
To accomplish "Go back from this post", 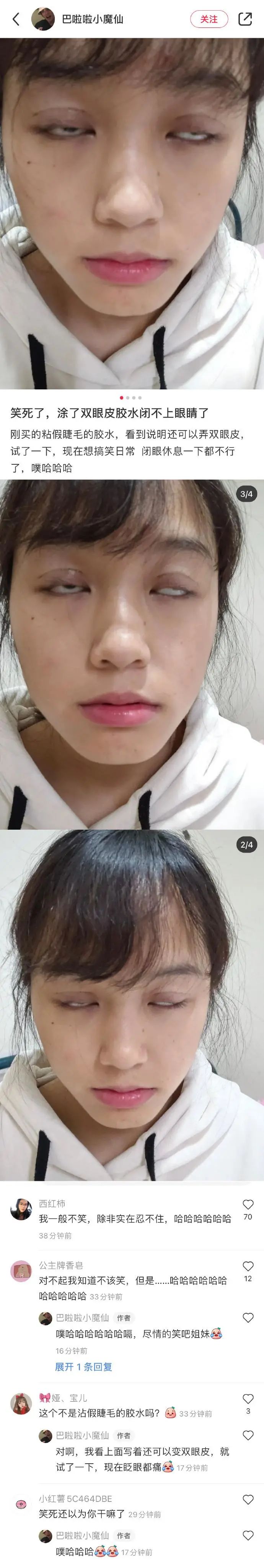I will pyautogui.click(x=16, y=19).
